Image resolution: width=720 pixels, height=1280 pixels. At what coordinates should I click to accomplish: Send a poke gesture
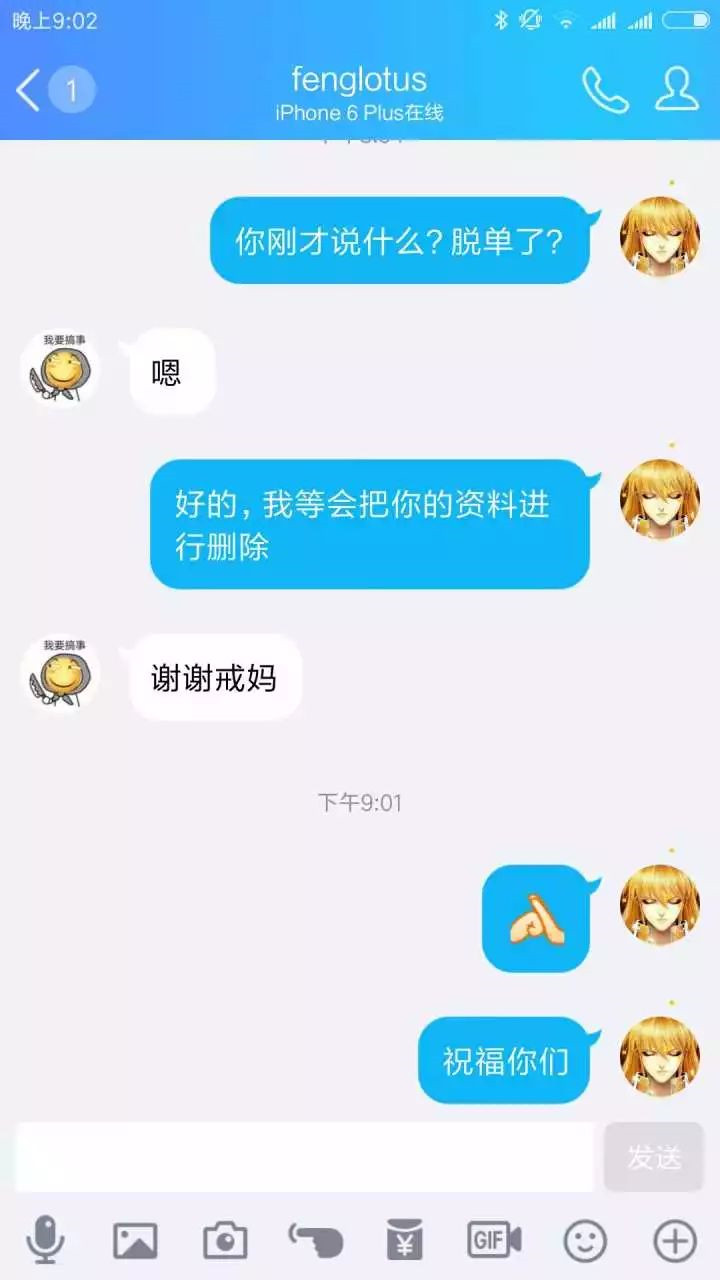(x=316, y=1241)
